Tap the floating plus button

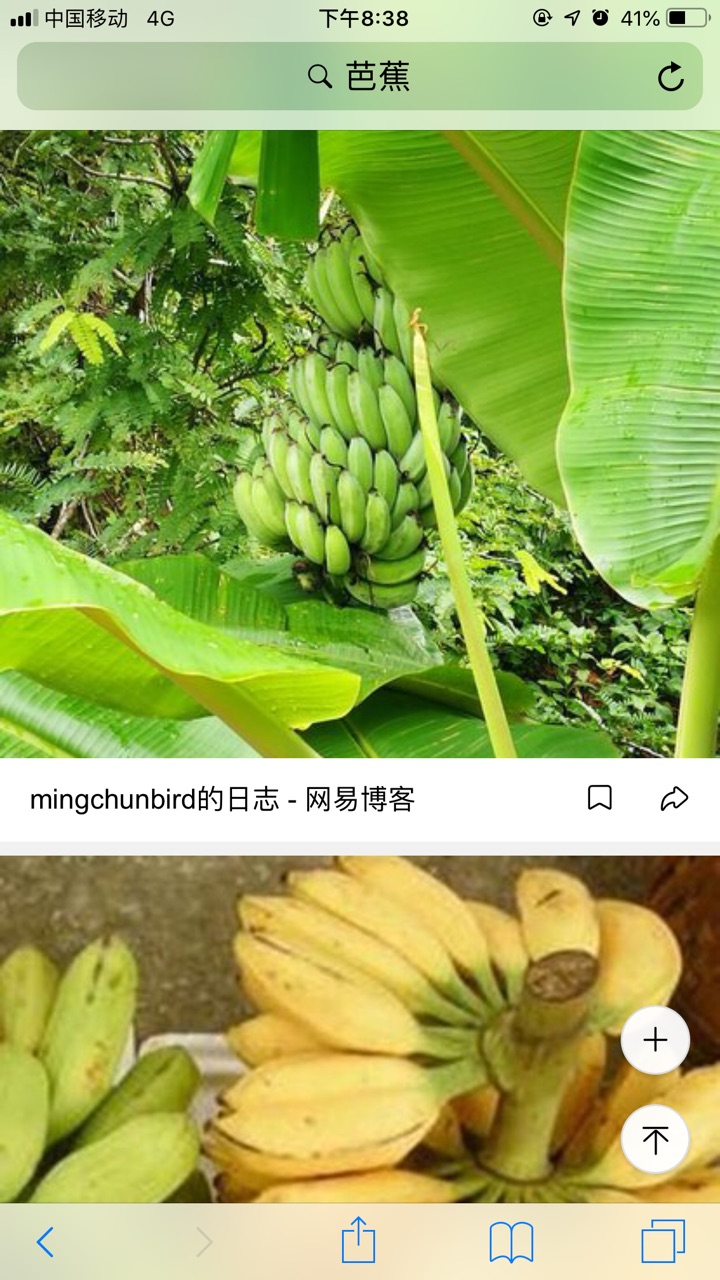coord(655,1040)
